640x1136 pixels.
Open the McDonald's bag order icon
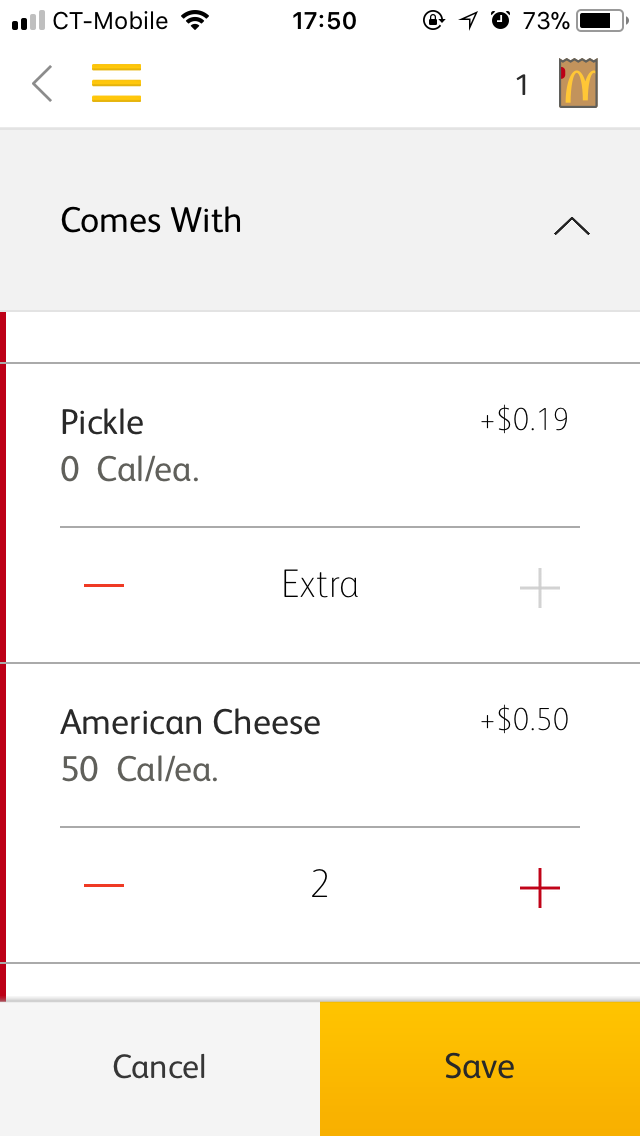point(577,84)
